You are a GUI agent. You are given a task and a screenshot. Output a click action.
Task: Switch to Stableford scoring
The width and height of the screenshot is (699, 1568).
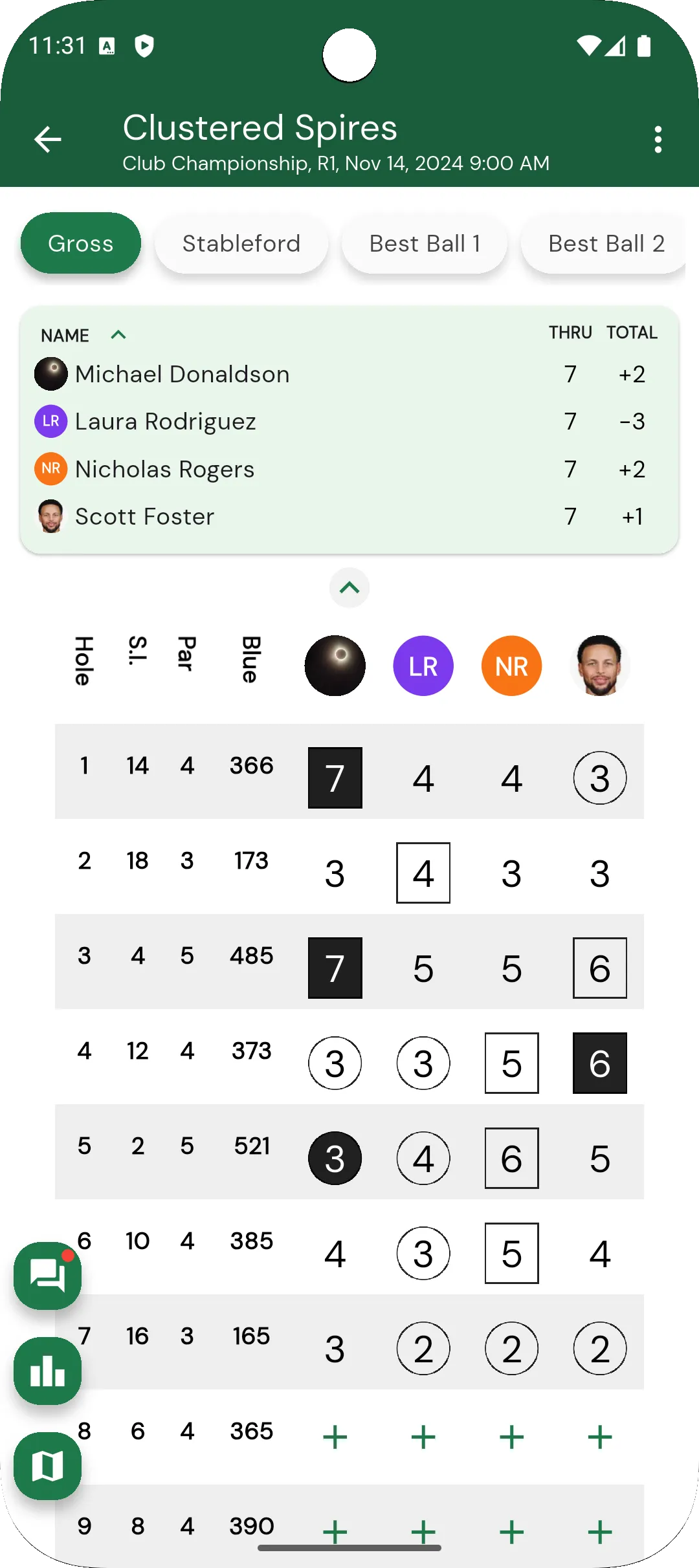(241, 243)
